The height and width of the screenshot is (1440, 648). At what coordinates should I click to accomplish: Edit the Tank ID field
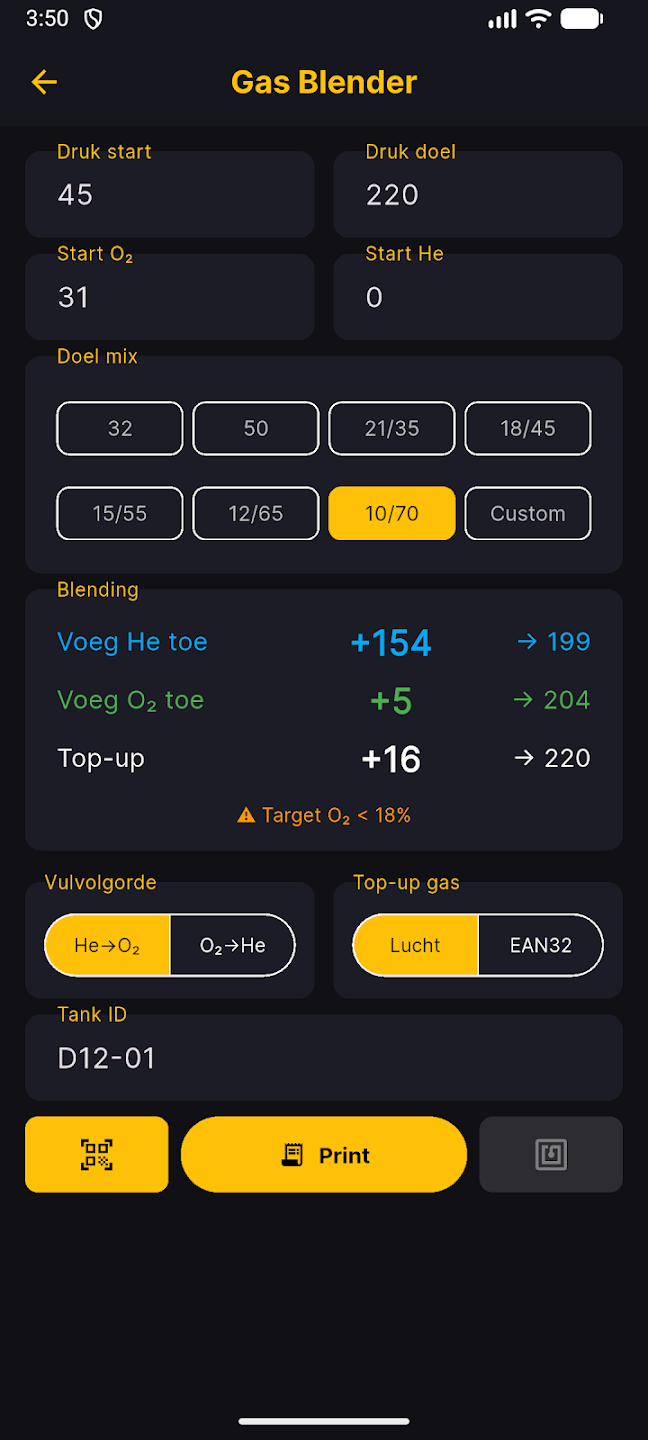tap(323, 1058)
